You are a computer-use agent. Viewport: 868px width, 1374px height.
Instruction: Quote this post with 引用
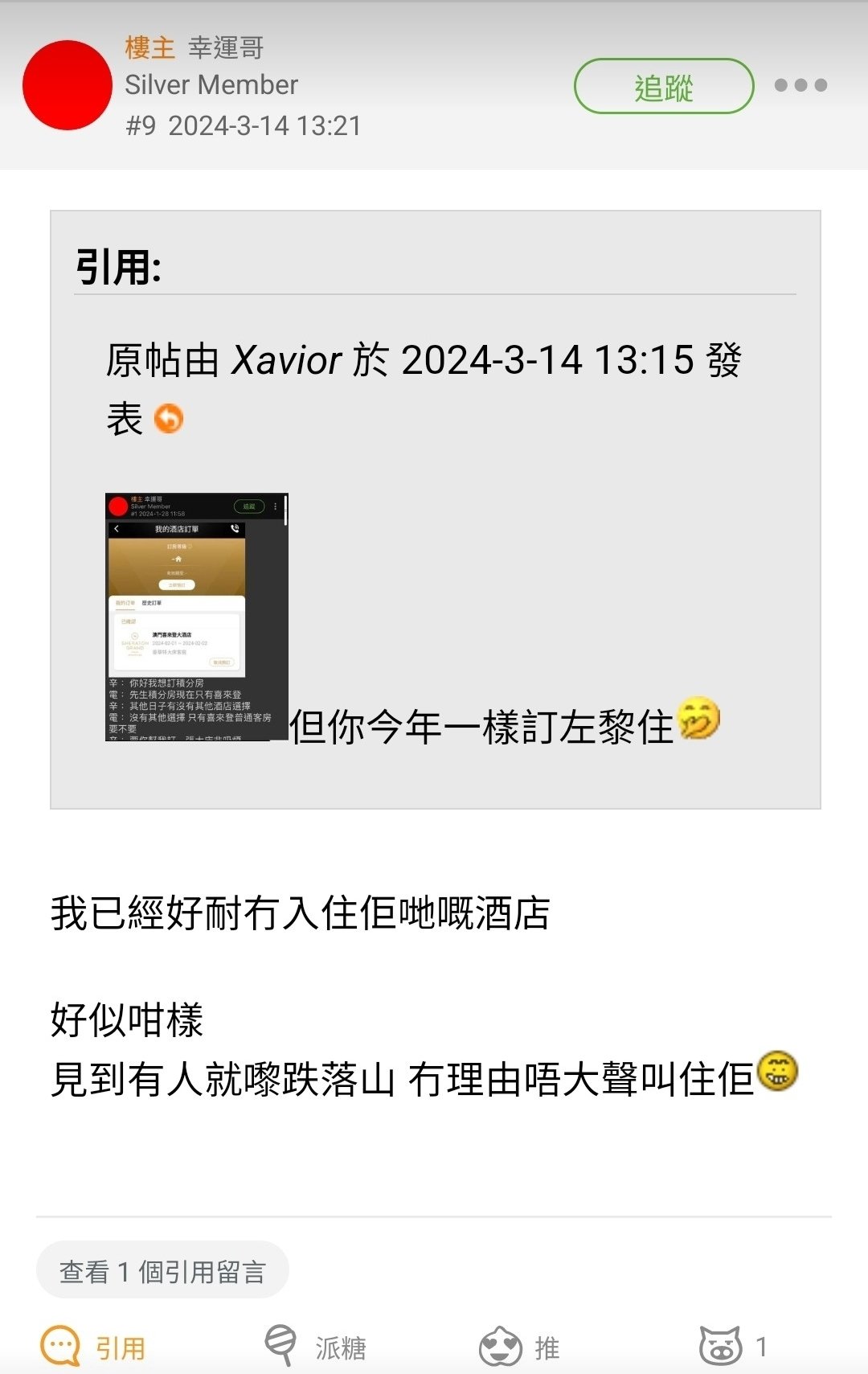tap(93, 1347)
